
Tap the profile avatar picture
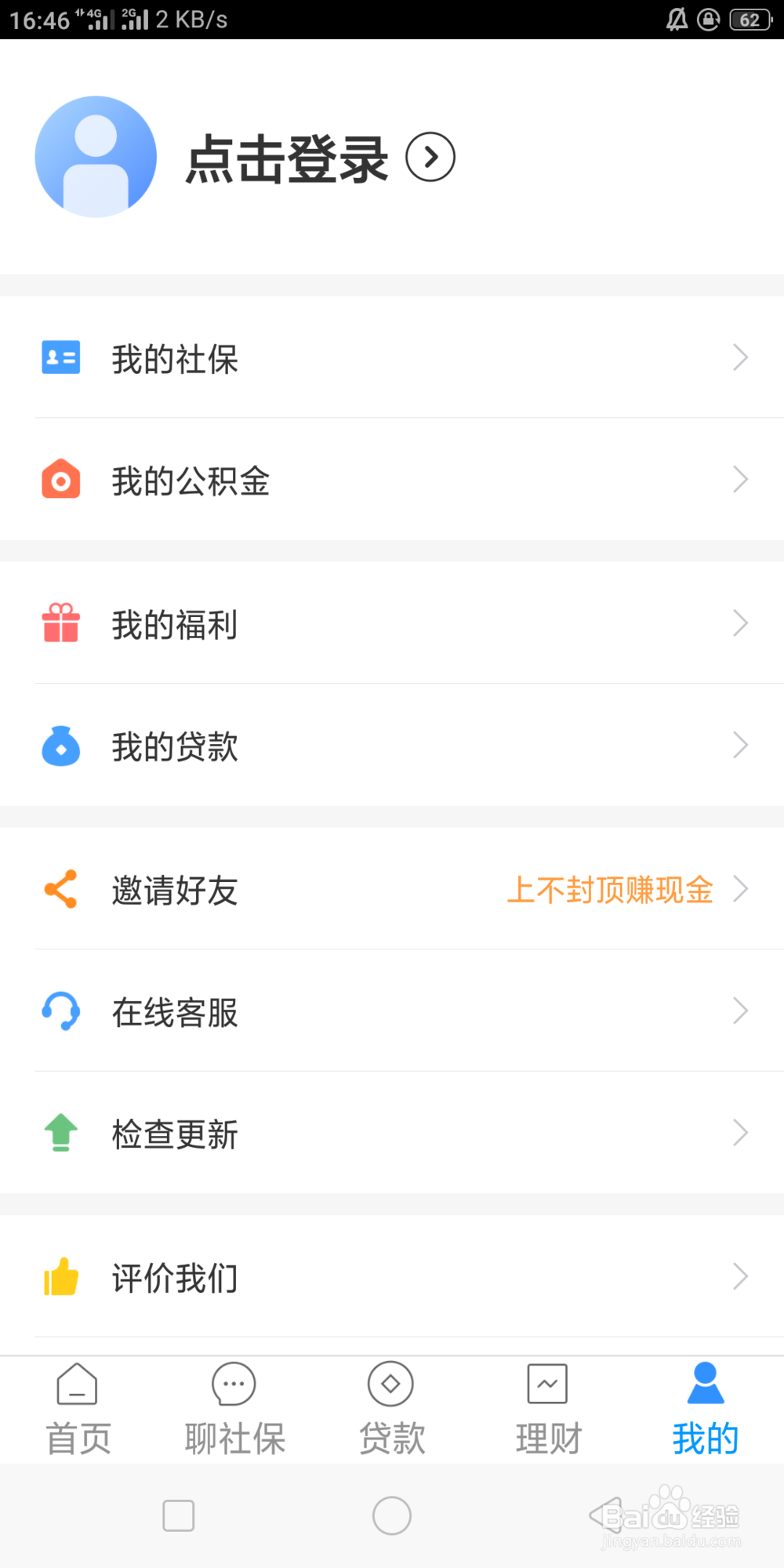coord(96,157)
